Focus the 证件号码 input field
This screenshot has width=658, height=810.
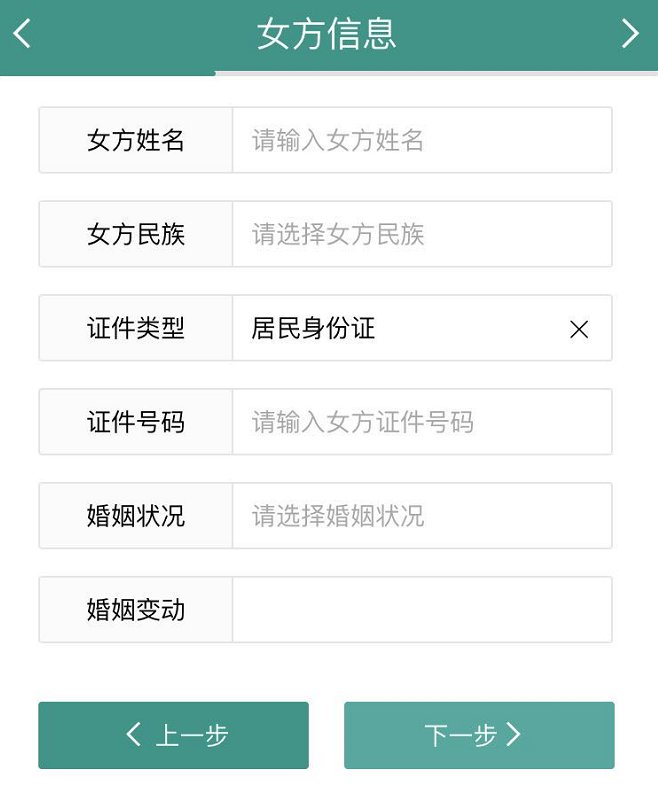pyautogui.click(x=421, y=422)
